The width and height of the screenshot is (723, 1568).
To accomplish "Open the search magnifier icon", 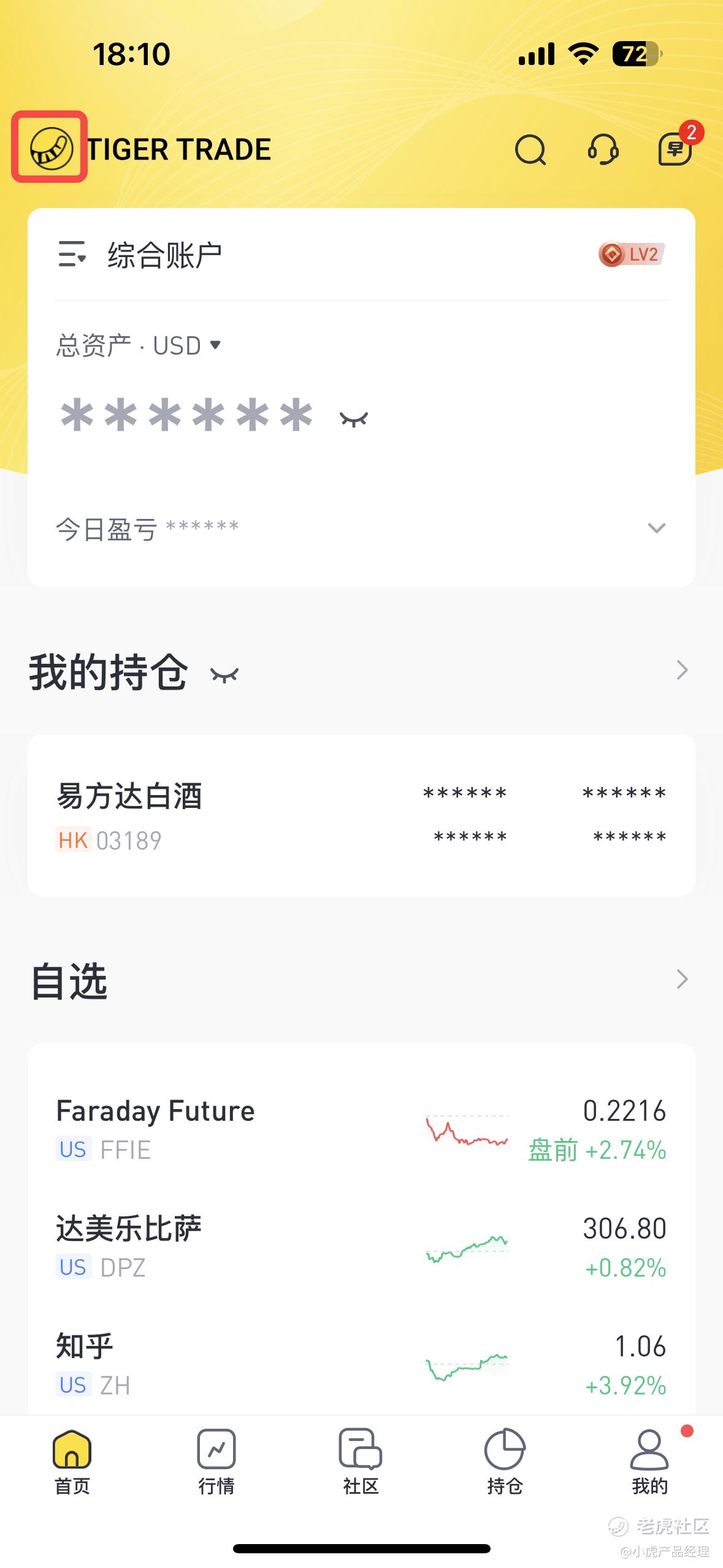I will (x=530, y=150).
